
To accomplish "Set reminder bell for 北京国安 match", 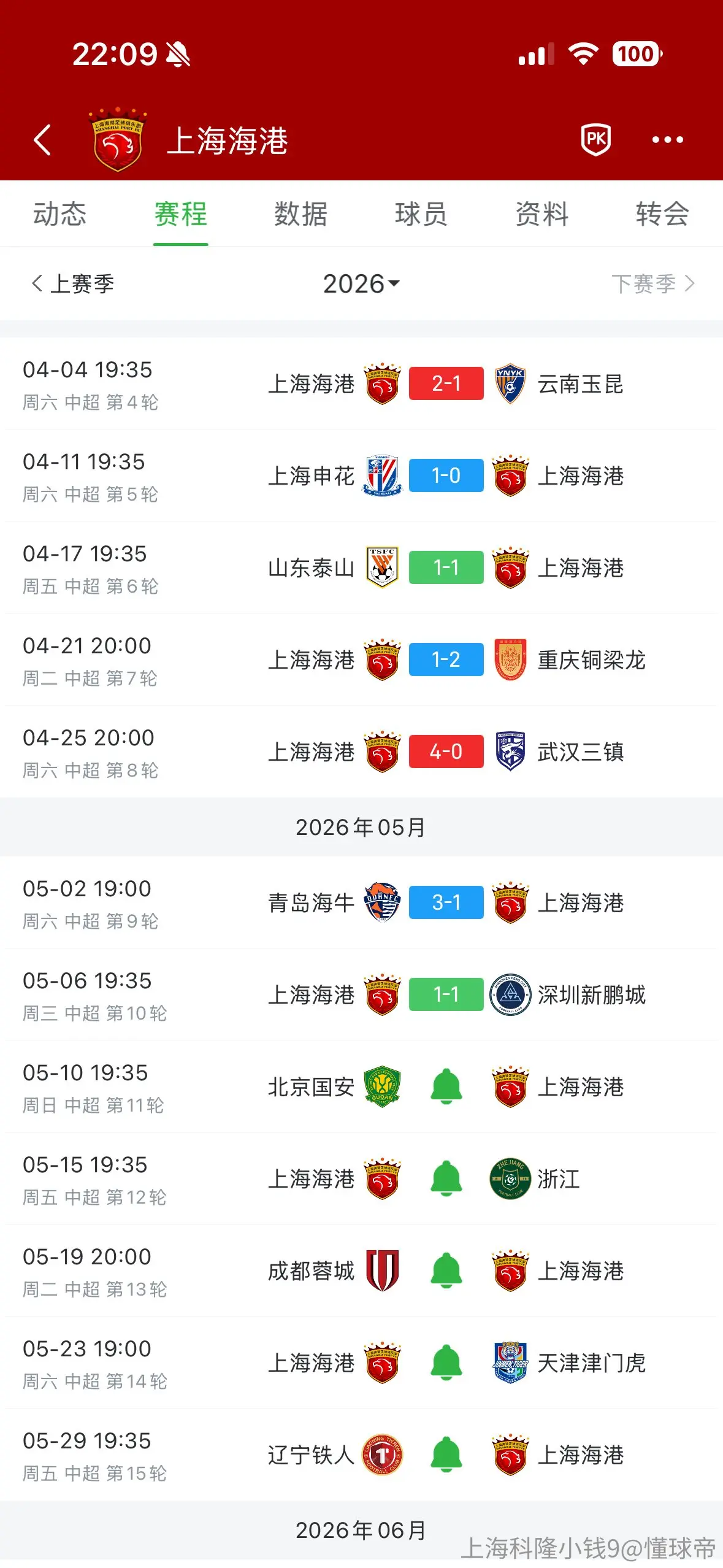I will click(x=446, y=1086).
